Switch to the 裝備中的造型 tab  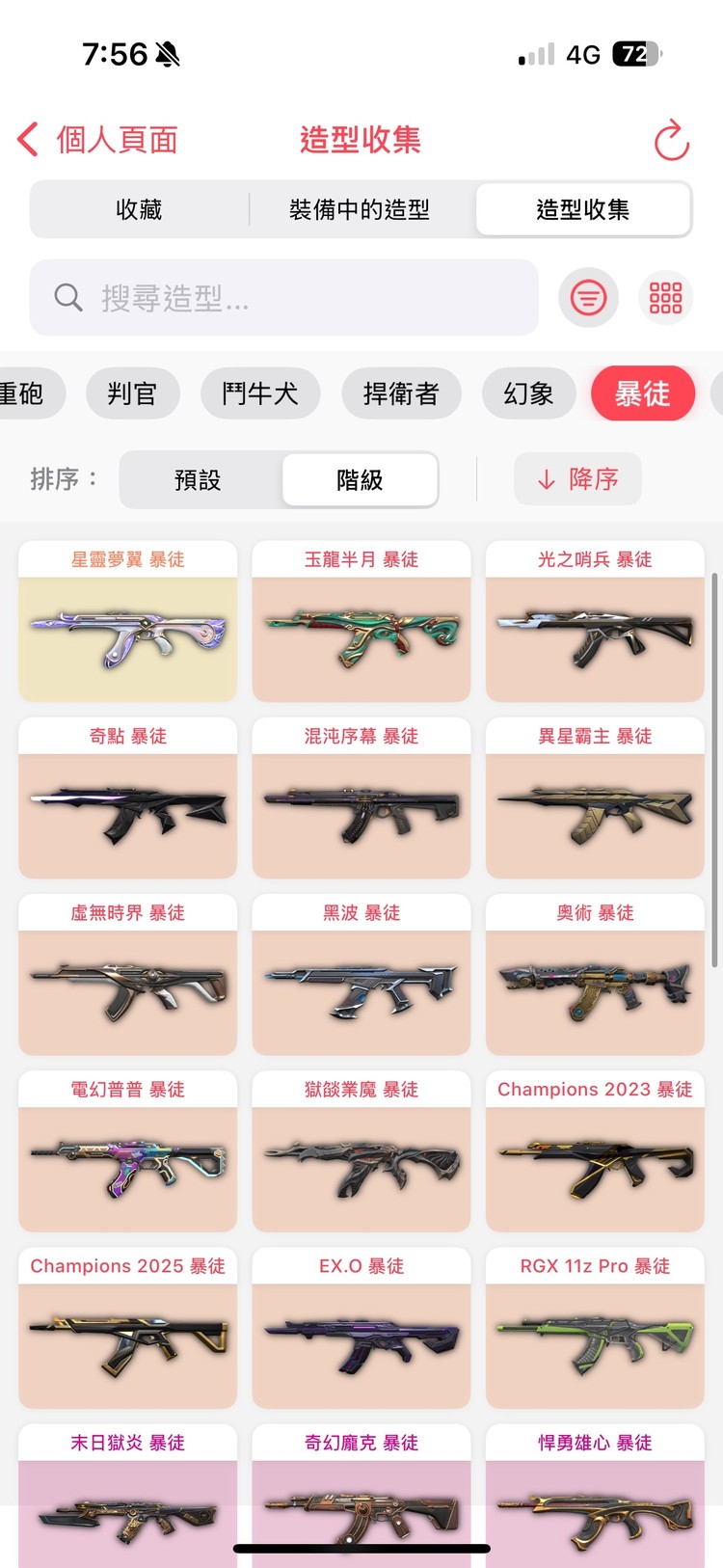point(361,209)
